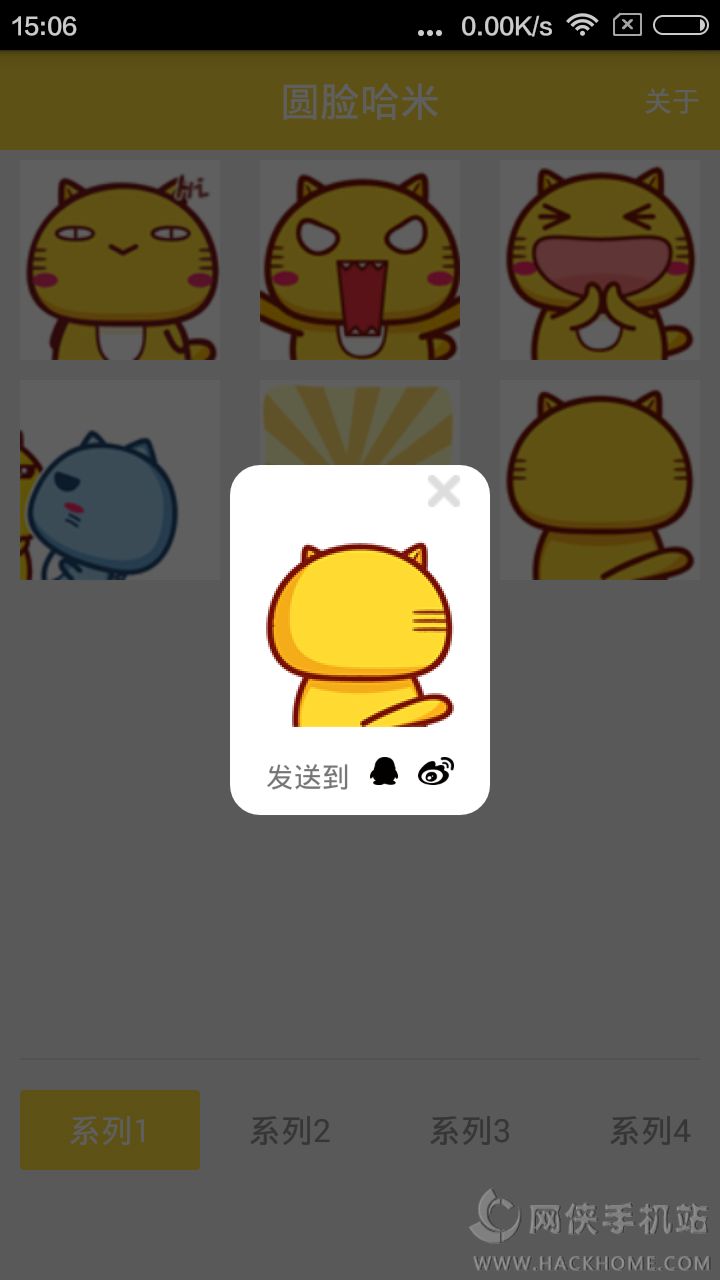Share the sticker to Weibo

436,771
